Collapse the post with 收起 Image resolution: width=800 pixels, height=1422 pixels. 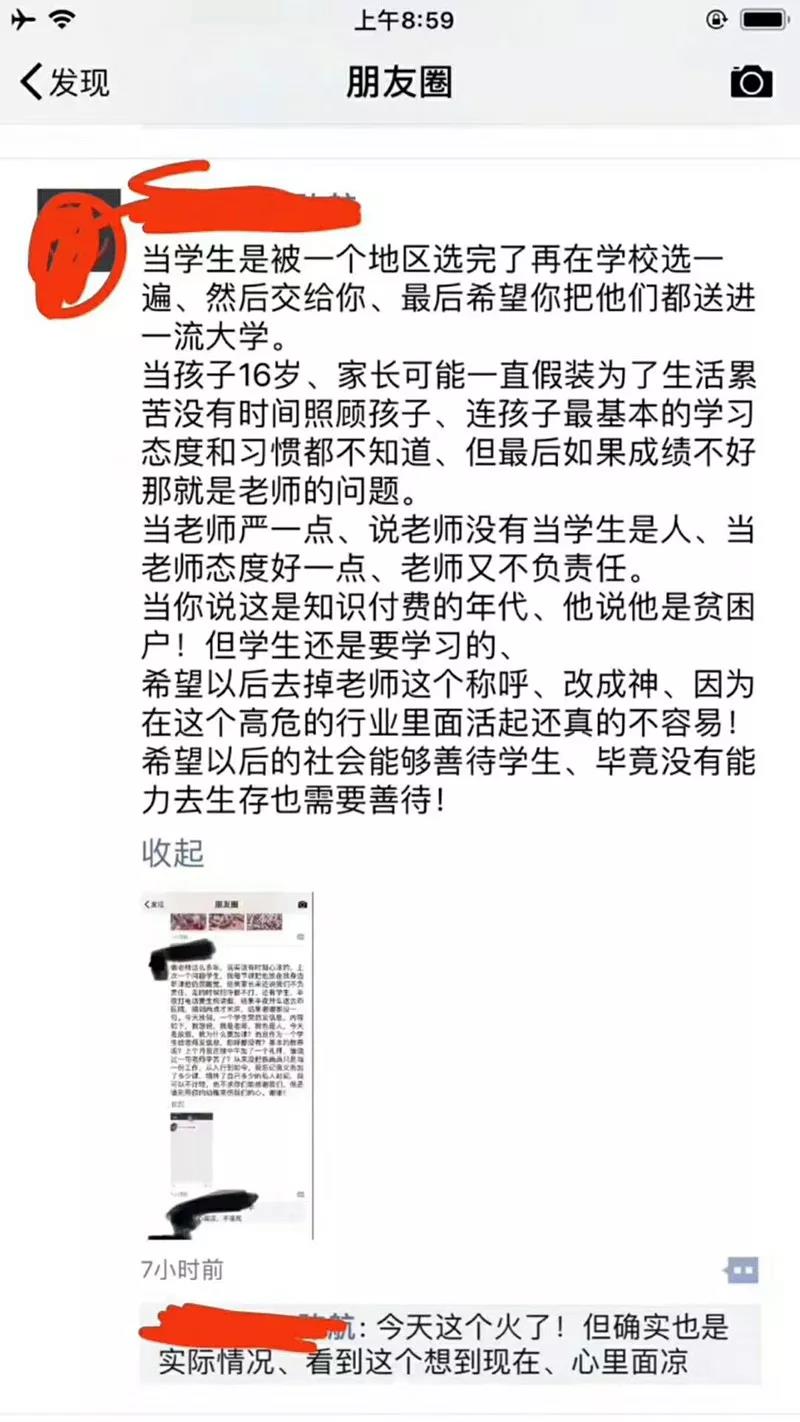click(172, 853)
